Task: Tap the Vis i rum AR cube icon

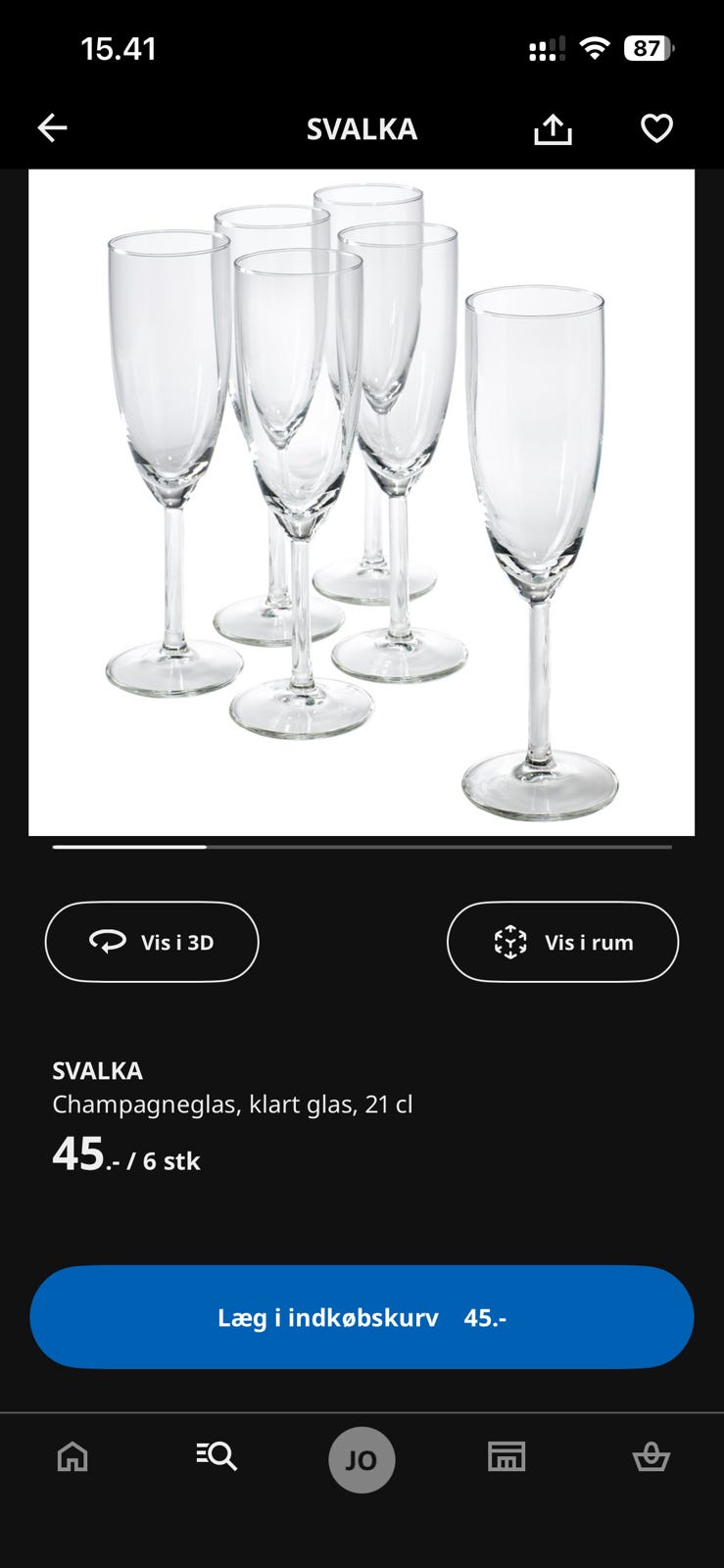Action: [510, 942]
